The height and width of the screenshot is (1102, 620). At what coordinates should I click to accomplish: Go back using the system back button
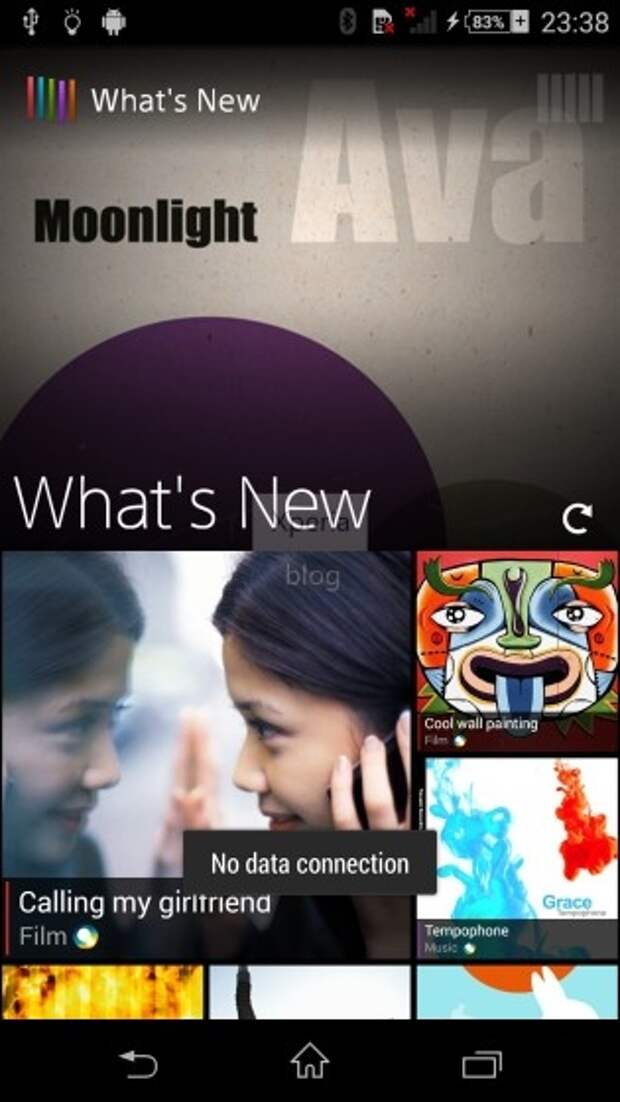138,1063
